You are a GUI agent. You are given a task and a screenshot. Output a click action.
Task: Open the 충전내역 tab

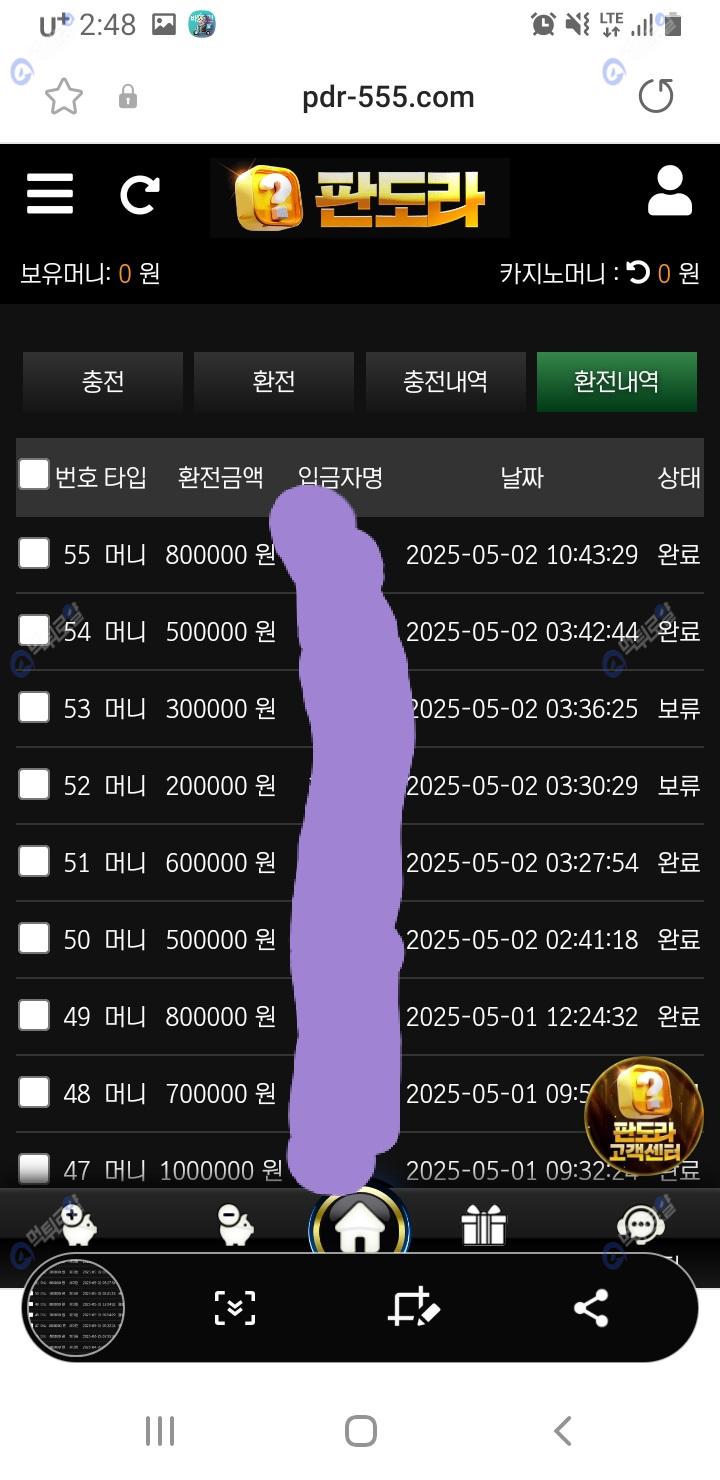(x=445, y=381)
